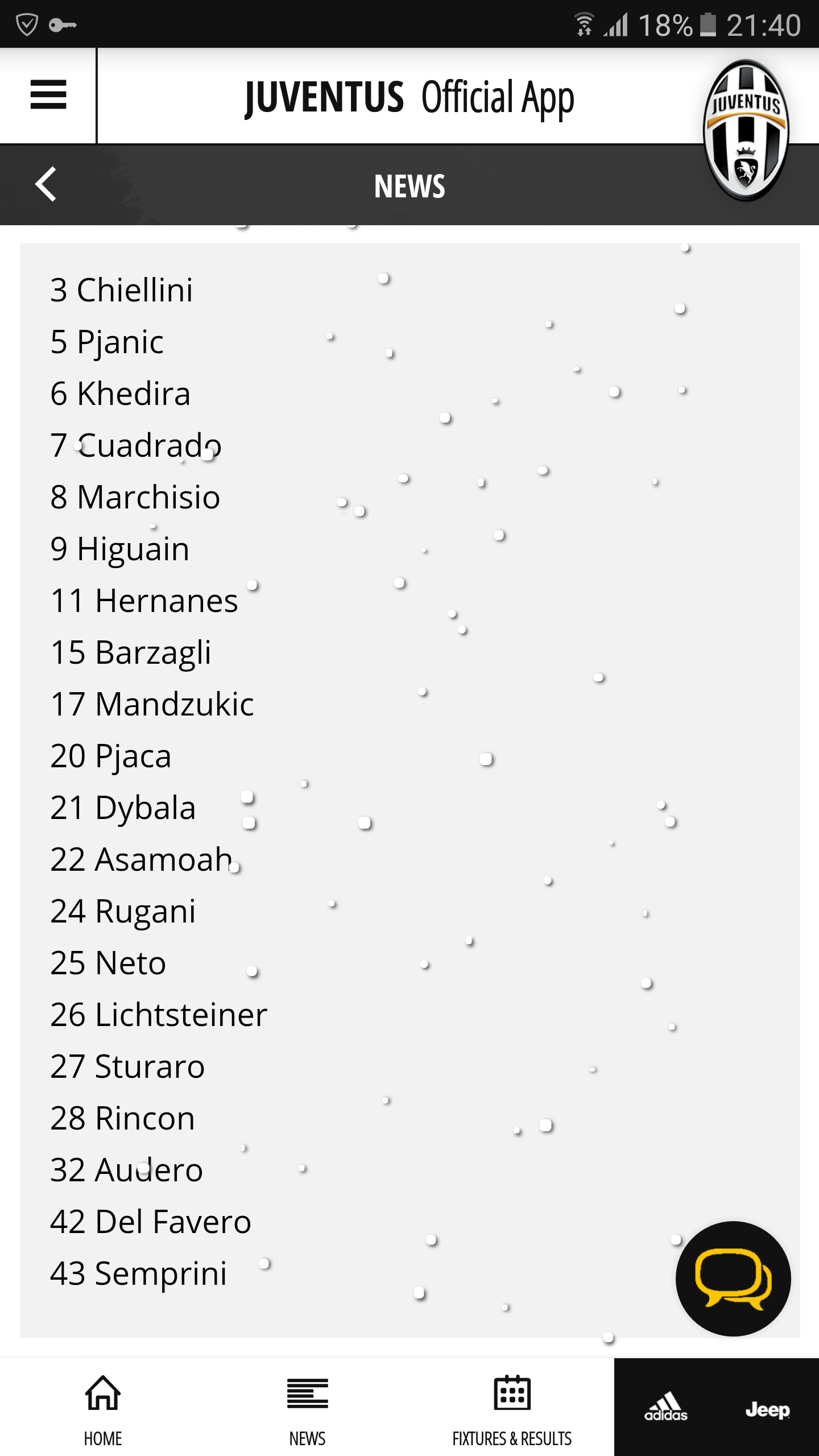Switch to the News tab

click(x=307, y=1408)
